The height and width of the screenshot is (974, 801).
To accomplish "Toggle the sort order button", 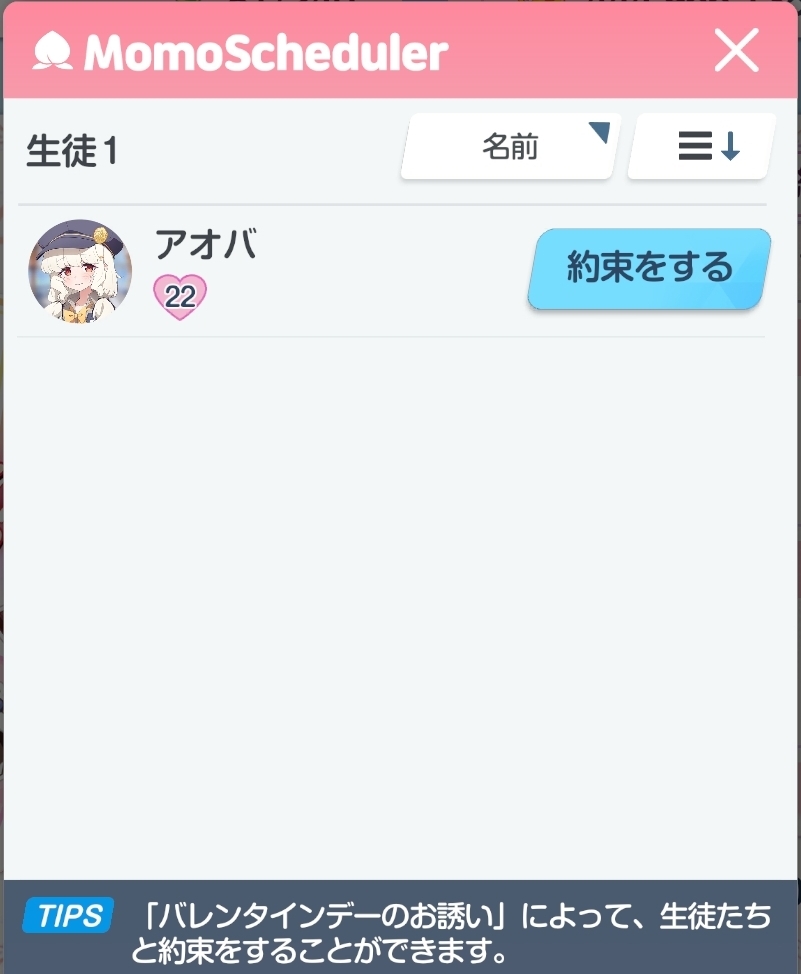I will (701, 147).
